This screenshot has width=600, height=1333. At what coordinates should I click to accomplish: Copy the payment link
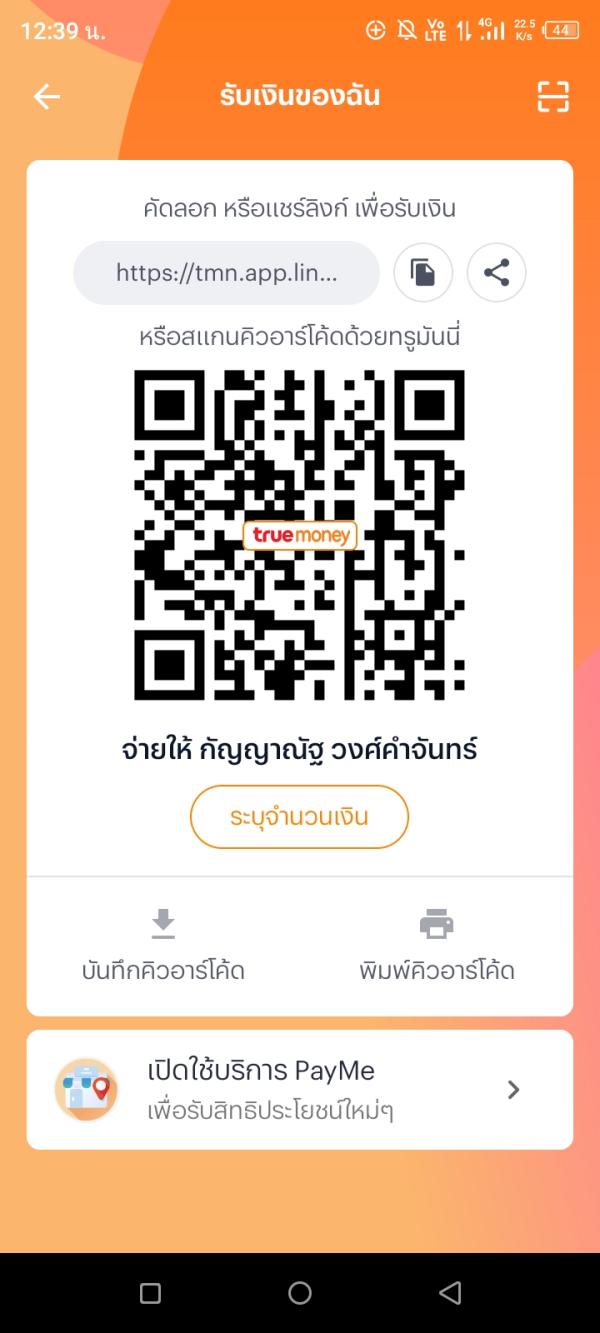[423, 273]
